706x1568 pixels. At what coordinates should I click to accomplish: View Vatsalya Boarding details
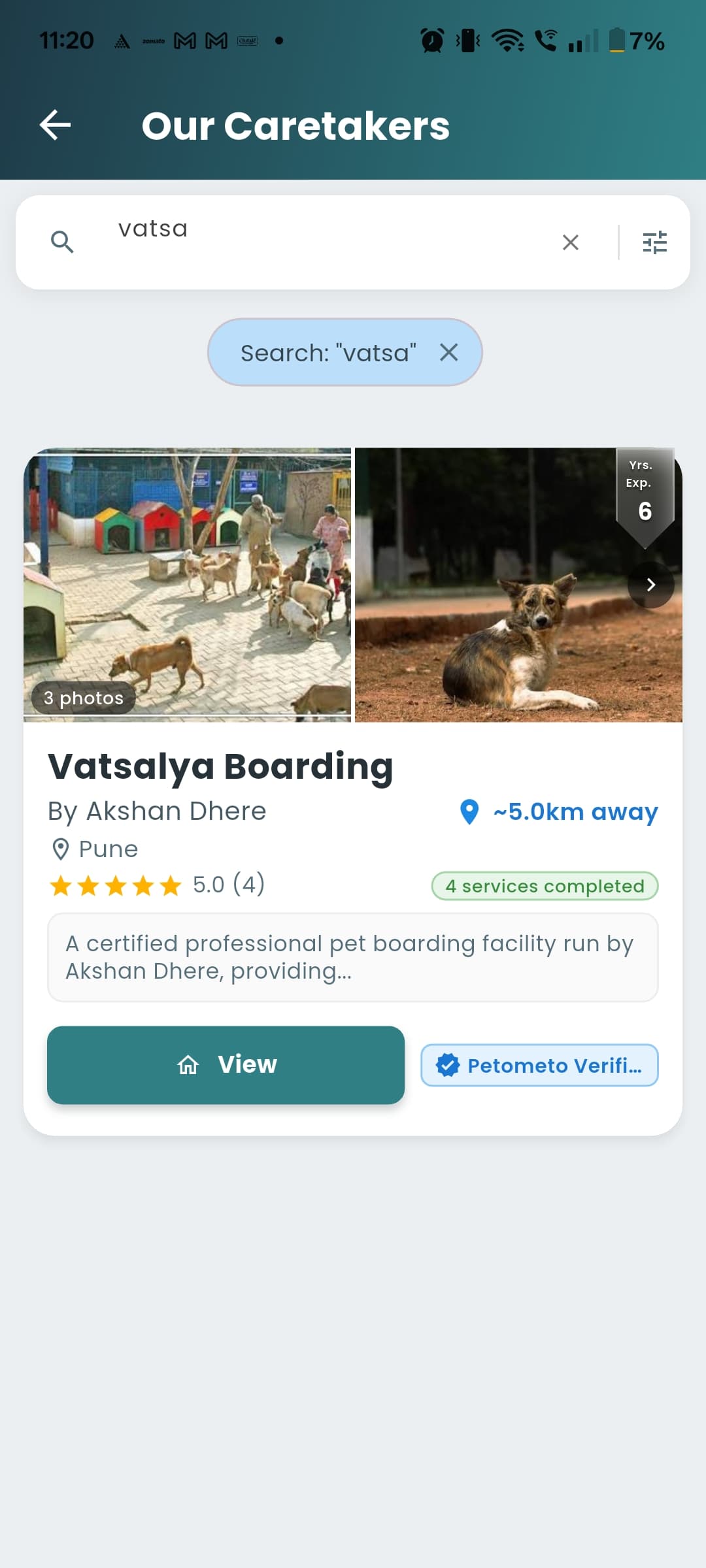click(226, 1065)
